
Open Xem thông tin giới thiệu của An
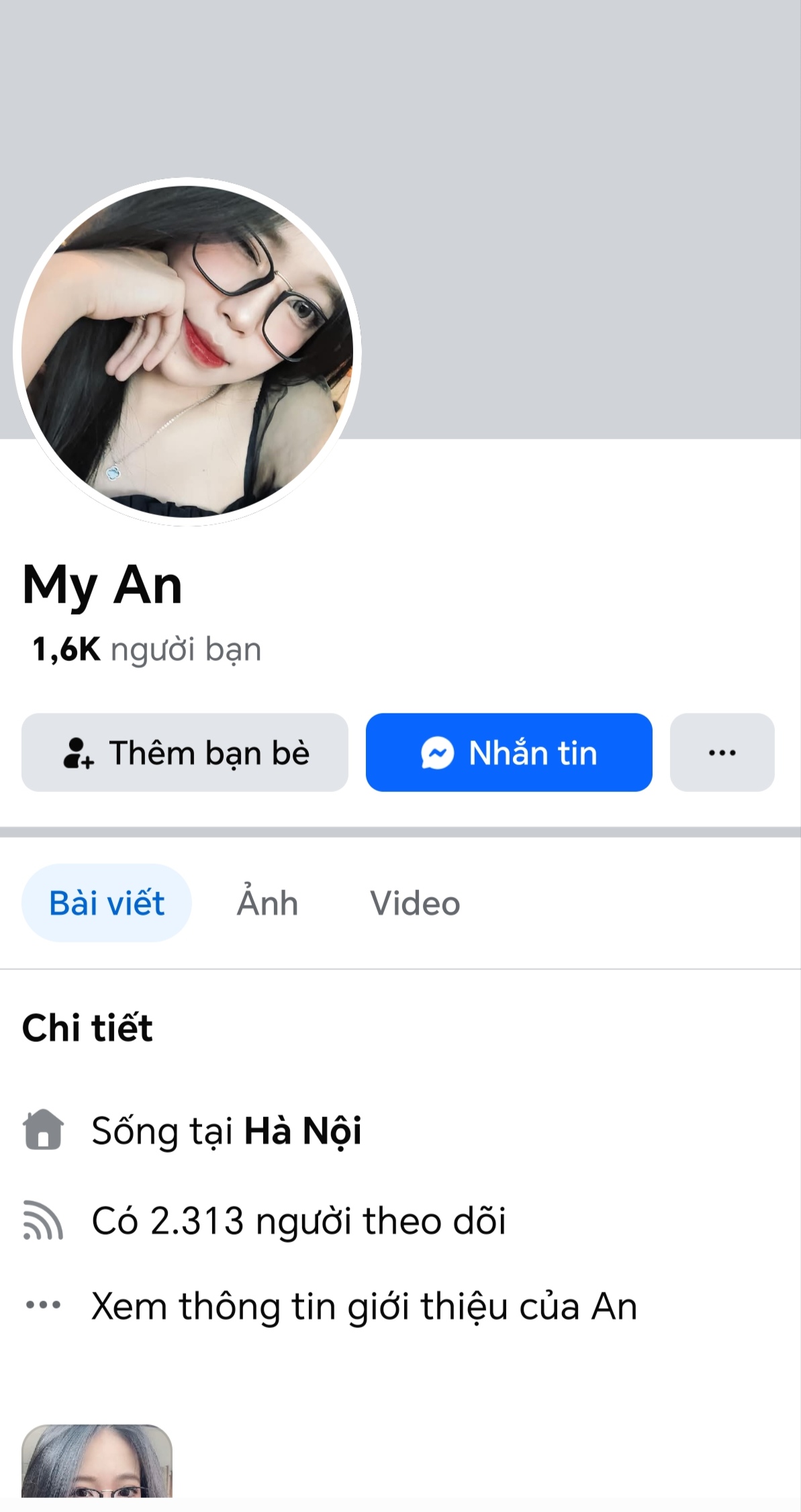(x=364, y=1306)
